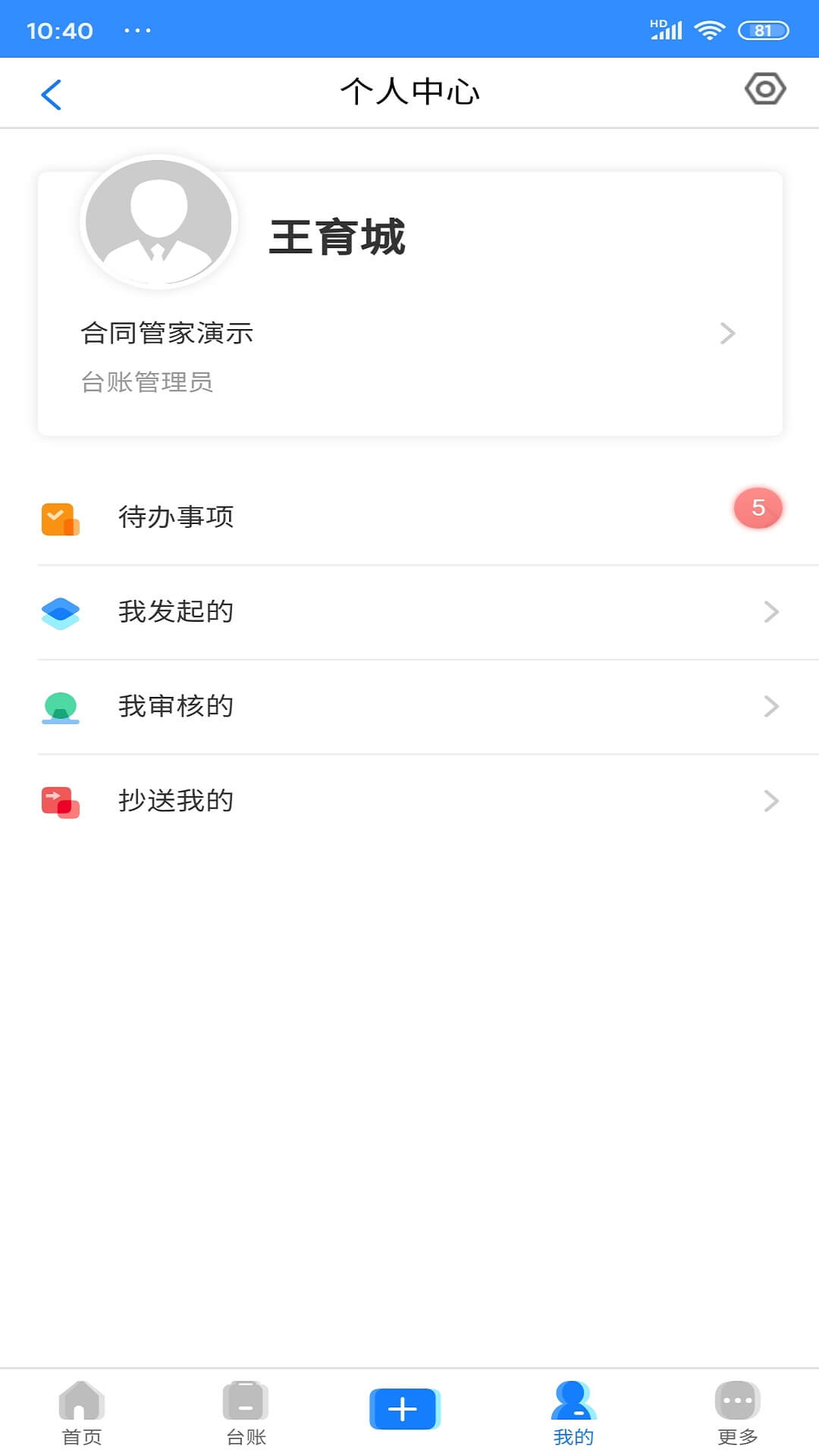Screen dimensions: 819x1456
Task: Open 抄送我的 entries
Action: tap(409, 802)
